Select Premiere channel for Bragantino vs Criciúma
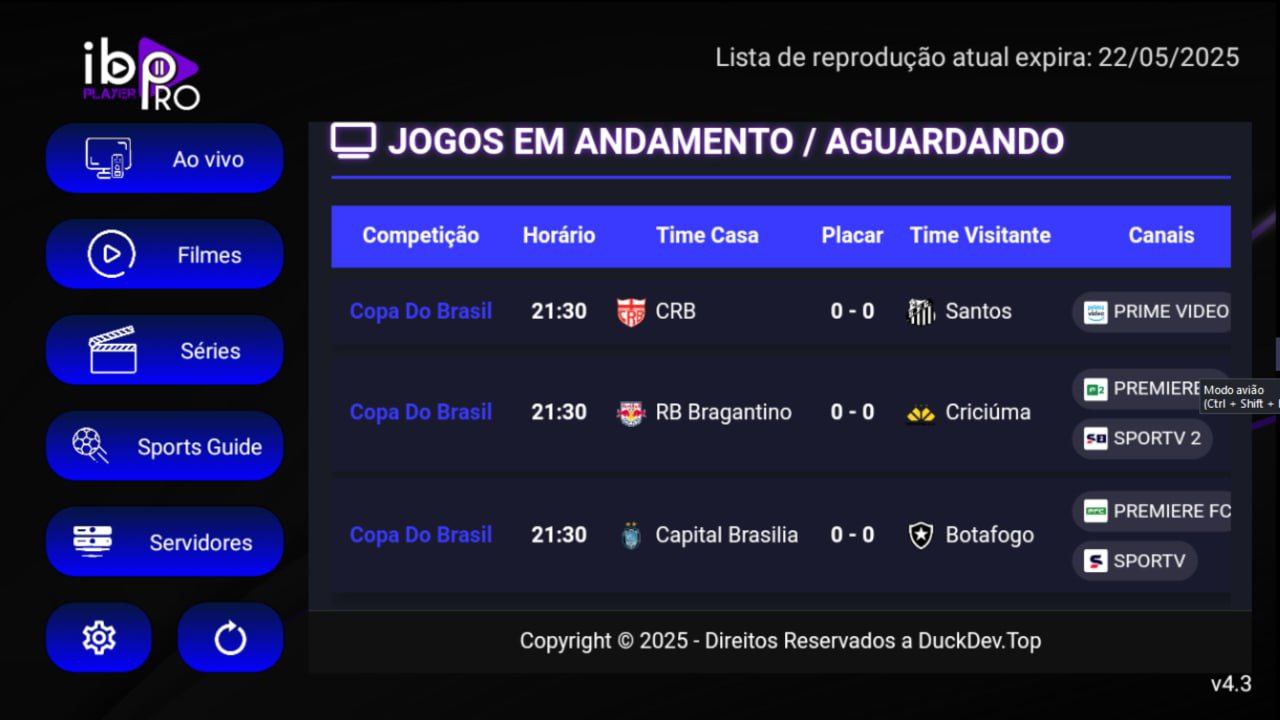The image size is (1280, 720). click(1150, 388)
